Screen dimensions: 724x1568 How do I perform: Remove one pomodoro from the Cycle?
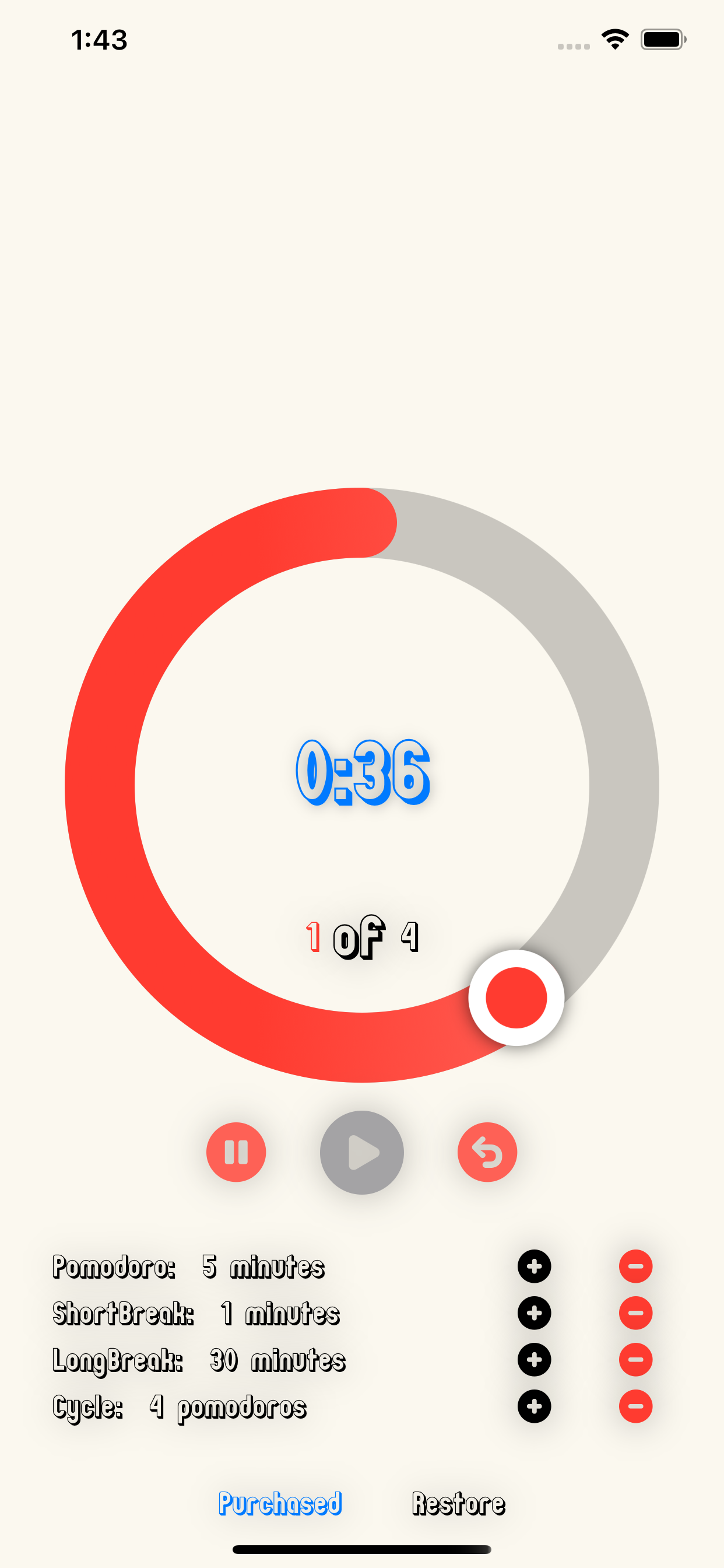[635, 1406]
